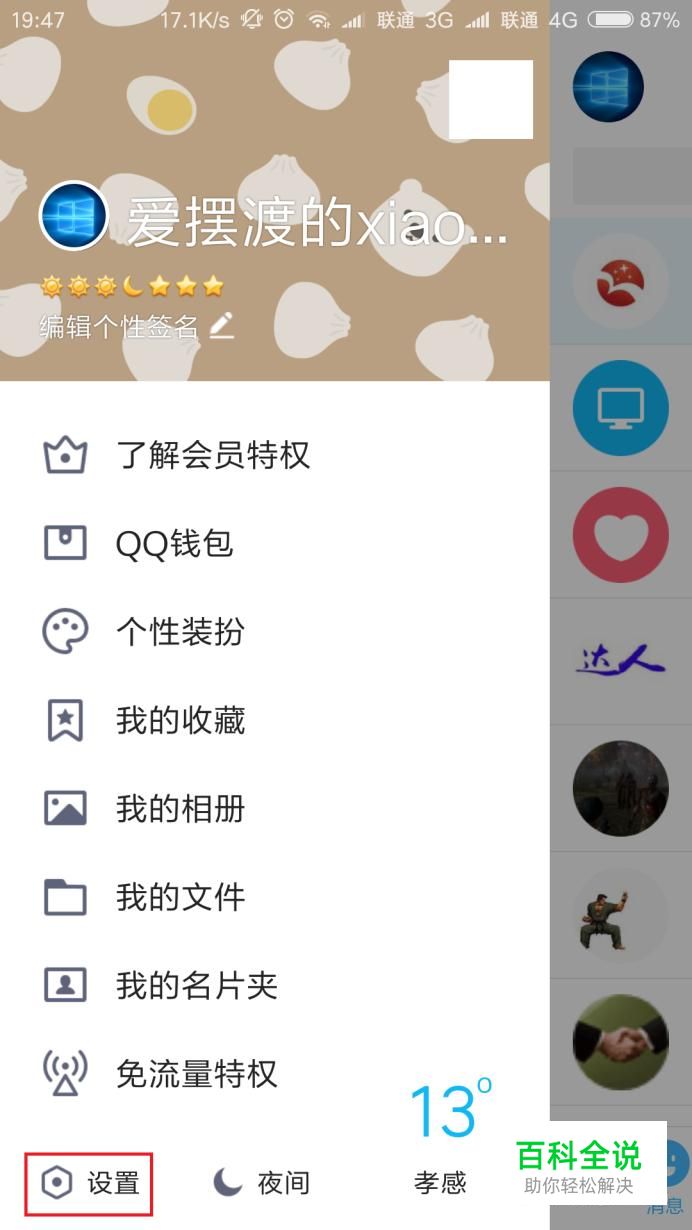Open the profile avatar in the drawer header
The height and width of the screenshot is (1230, 692).
pyautogui.click(x=73, y=216)
